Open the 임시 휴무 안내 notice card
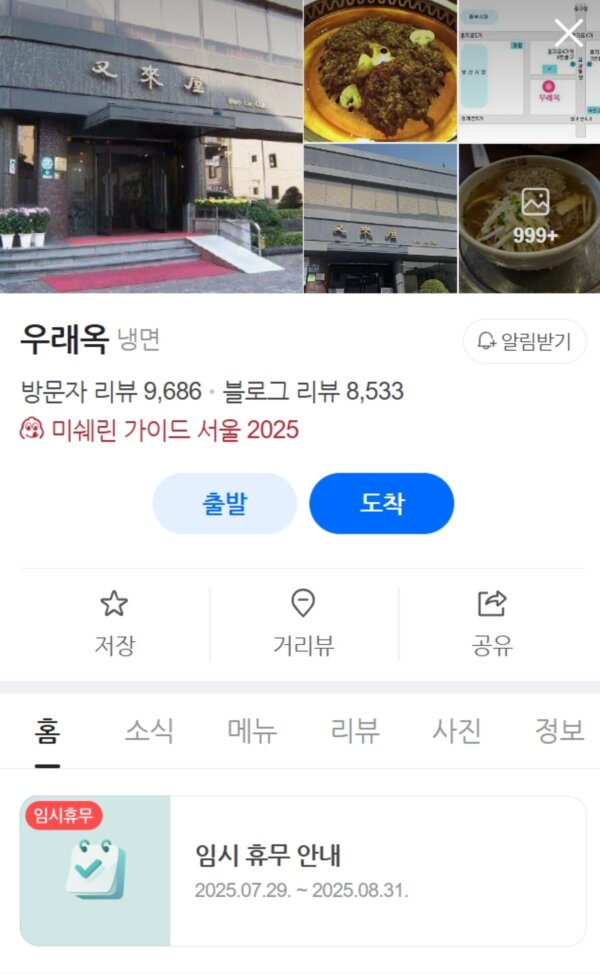 pos(302,870)
